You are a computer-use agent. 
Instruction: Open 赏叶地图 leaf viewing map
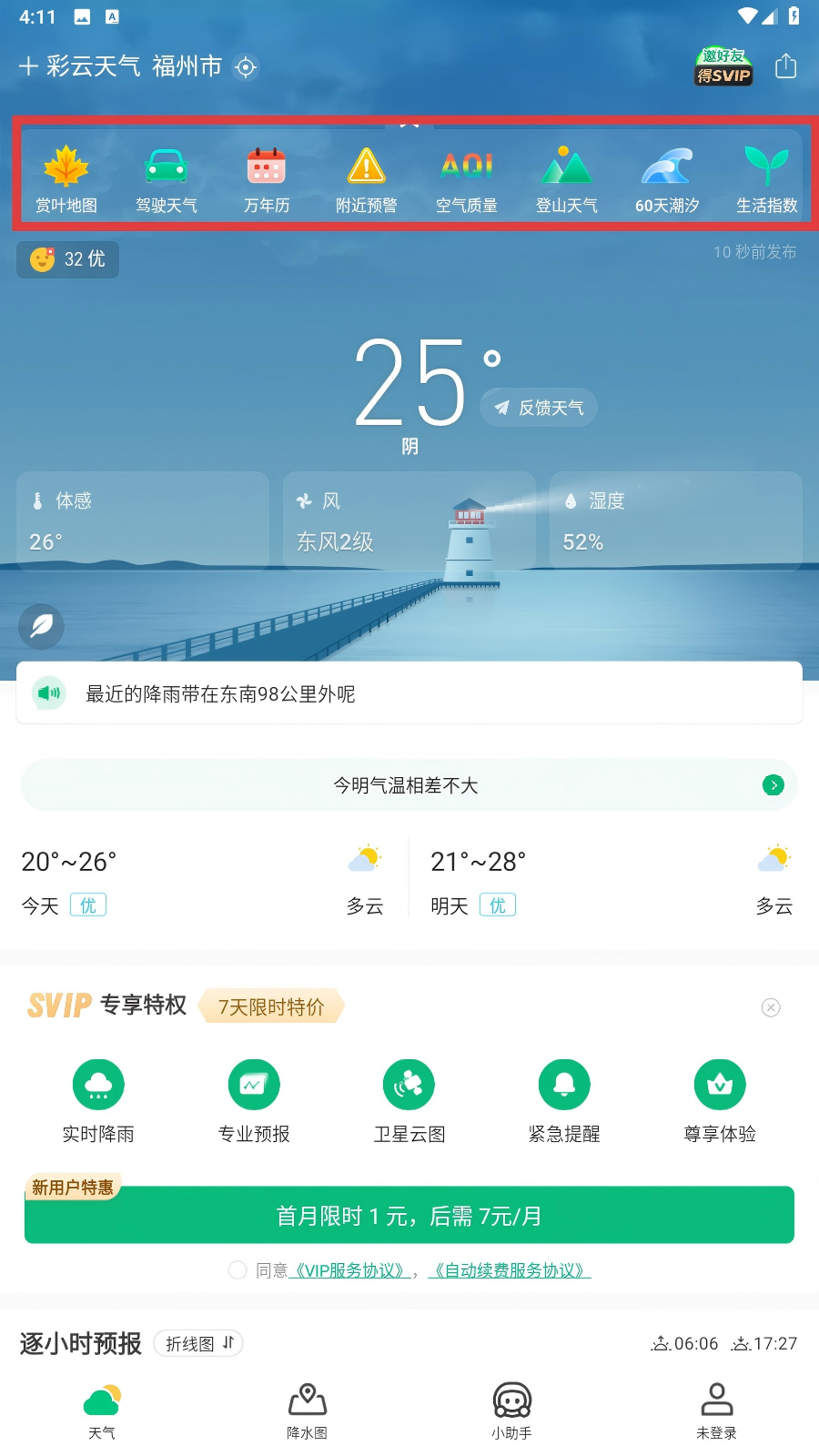[x=66, y=179]
